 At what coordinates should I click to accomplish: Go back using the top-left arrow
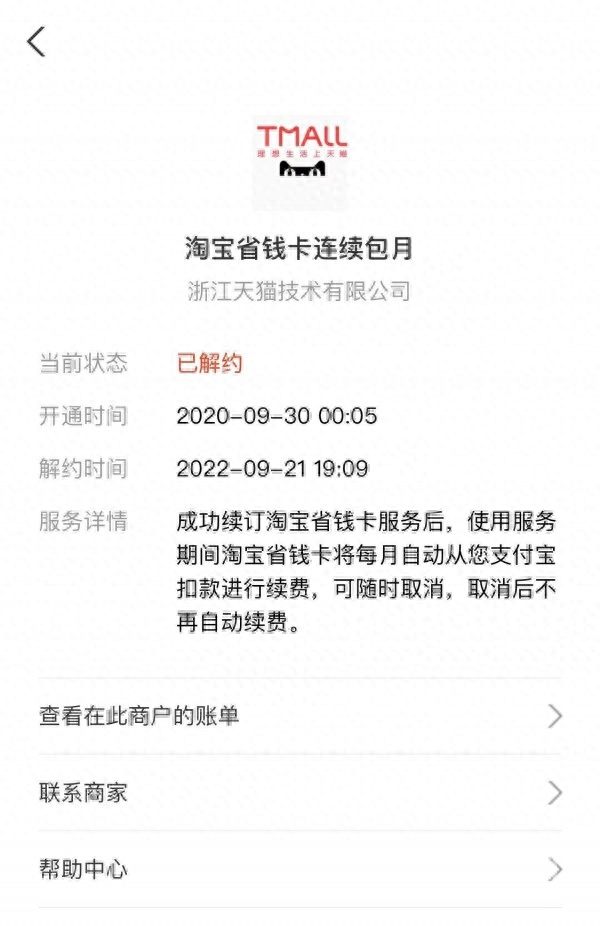(37, 42)
